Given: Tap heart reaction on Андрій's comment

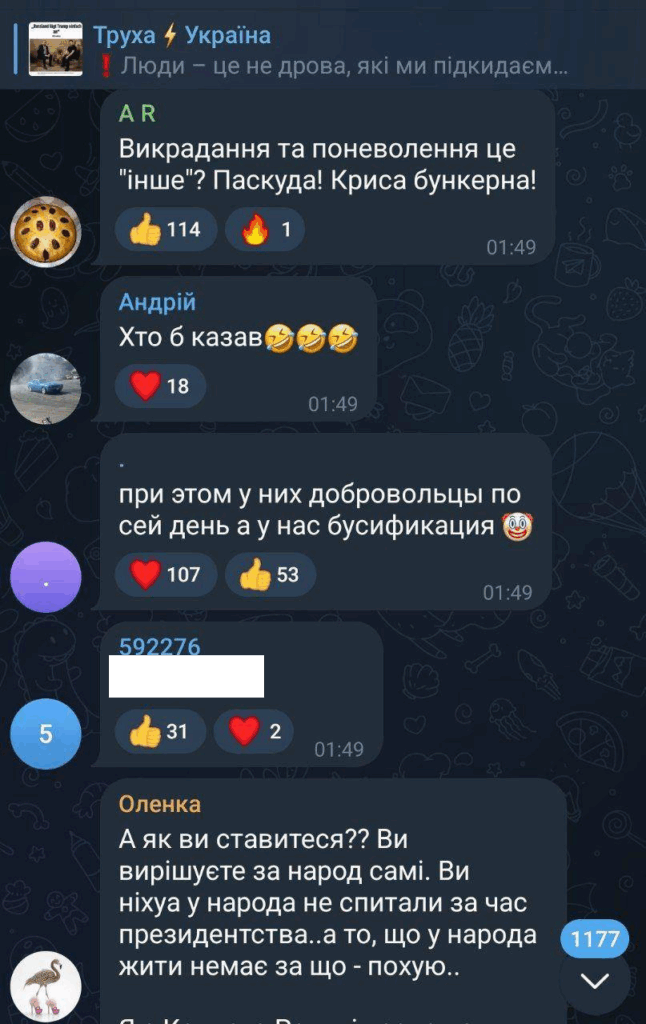Looking at the screenshot, I should (x=160, y=385).
